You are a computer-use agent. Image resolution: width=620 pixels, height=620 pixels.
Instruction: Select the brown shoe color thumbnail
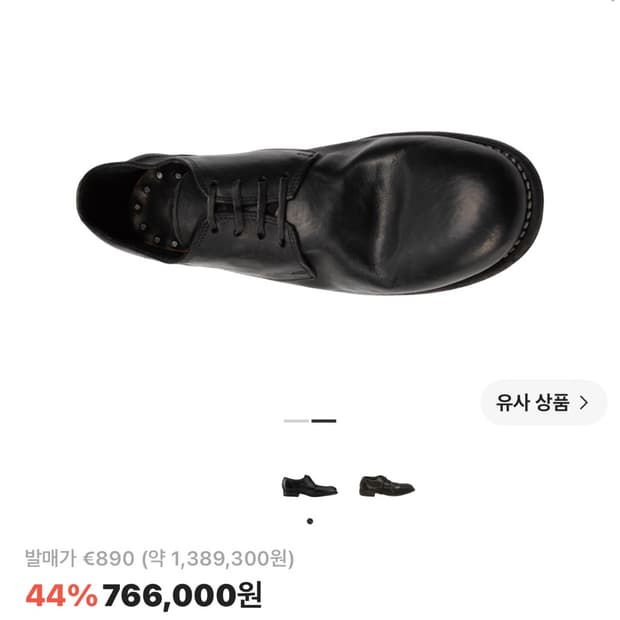pyautogui.click(x=387, y=486)
